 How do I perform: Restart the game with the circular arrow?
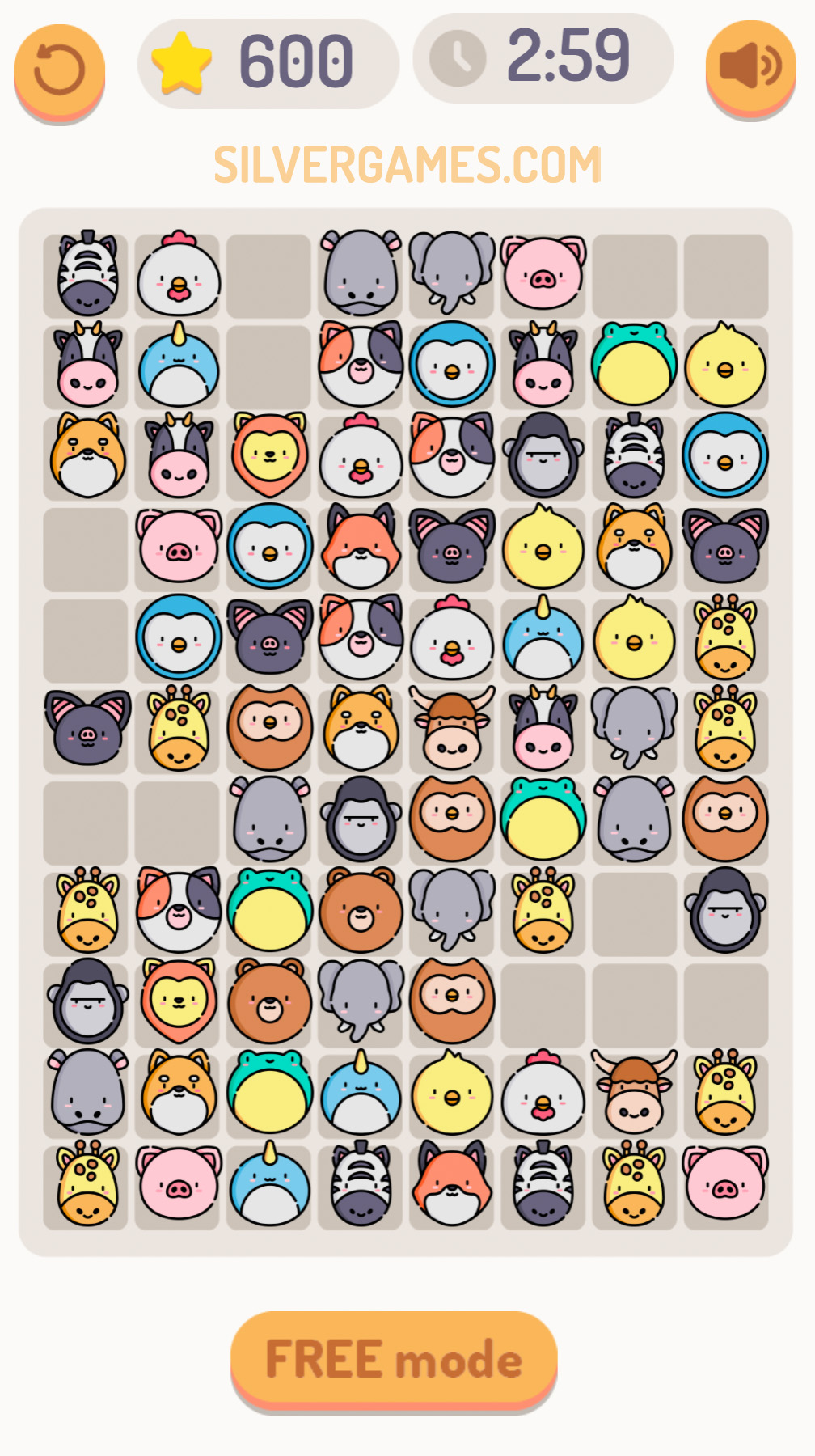pos(59,70)
